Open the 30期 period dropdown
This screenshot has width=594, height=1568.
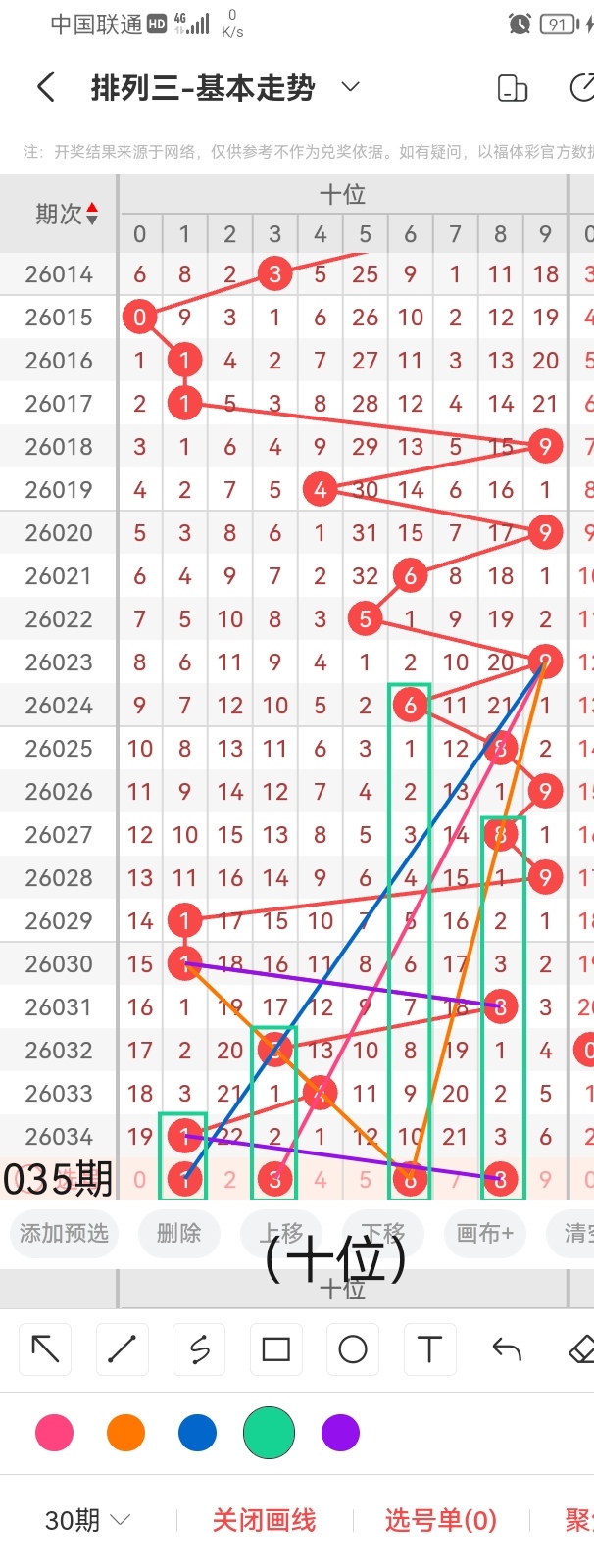[87, 1520]
